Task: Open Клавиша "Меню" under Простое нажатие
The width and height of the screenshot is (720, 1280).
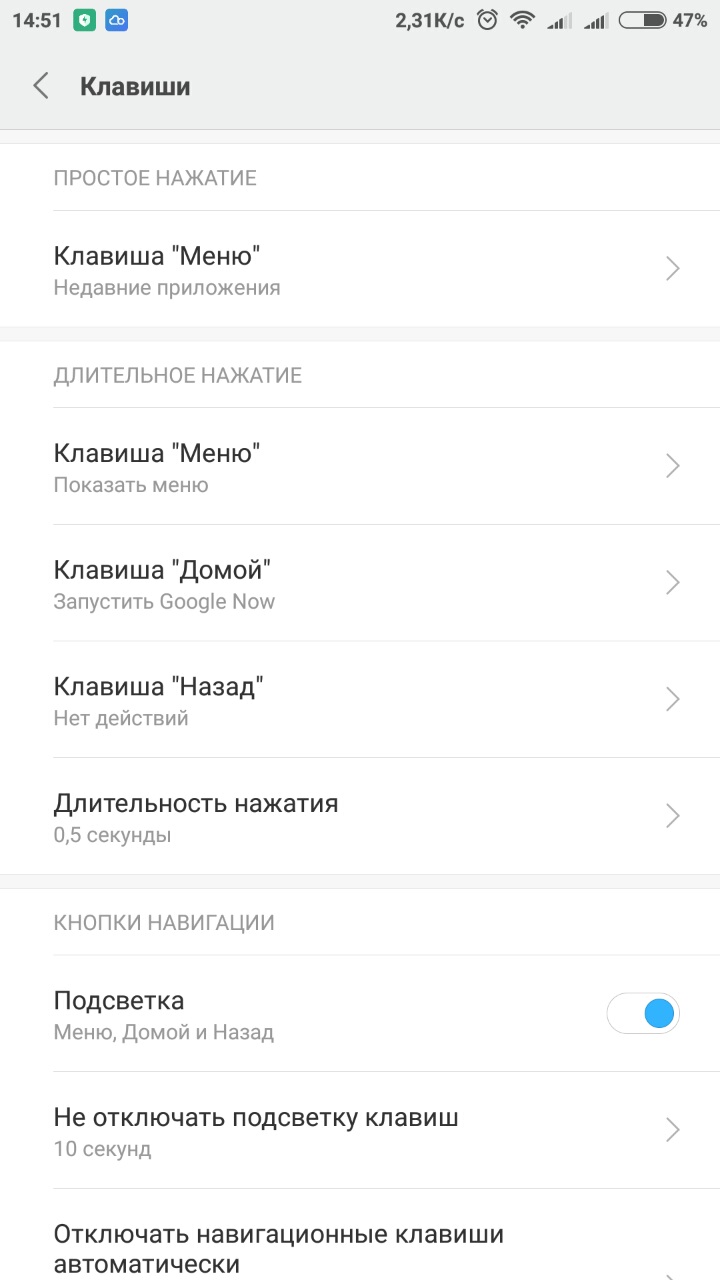Action: click(x=360, y=269)
